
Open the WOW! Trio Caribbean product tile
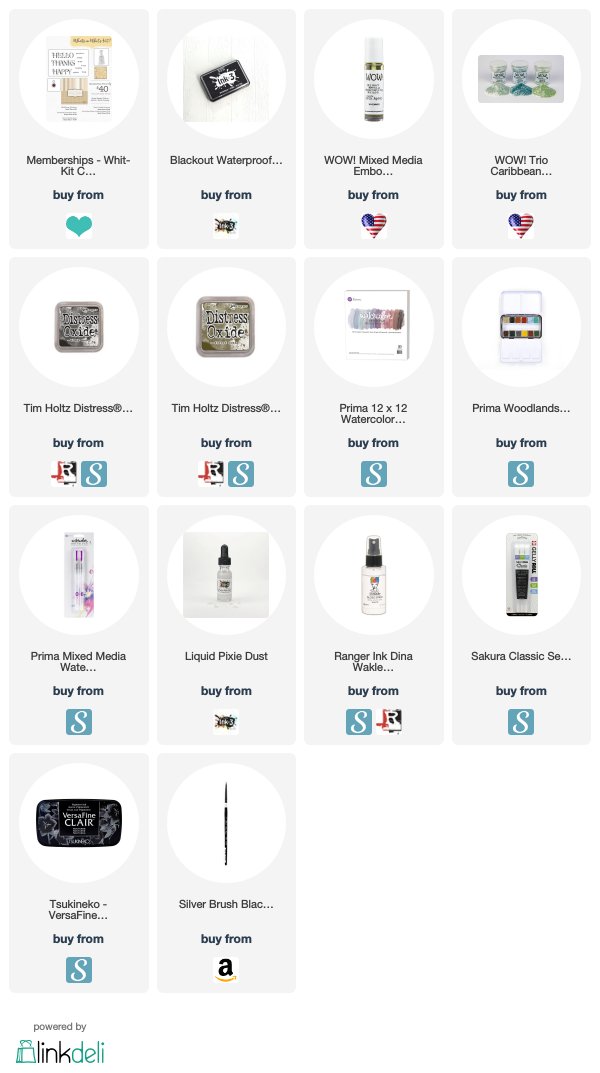click(x=521, y=79)
